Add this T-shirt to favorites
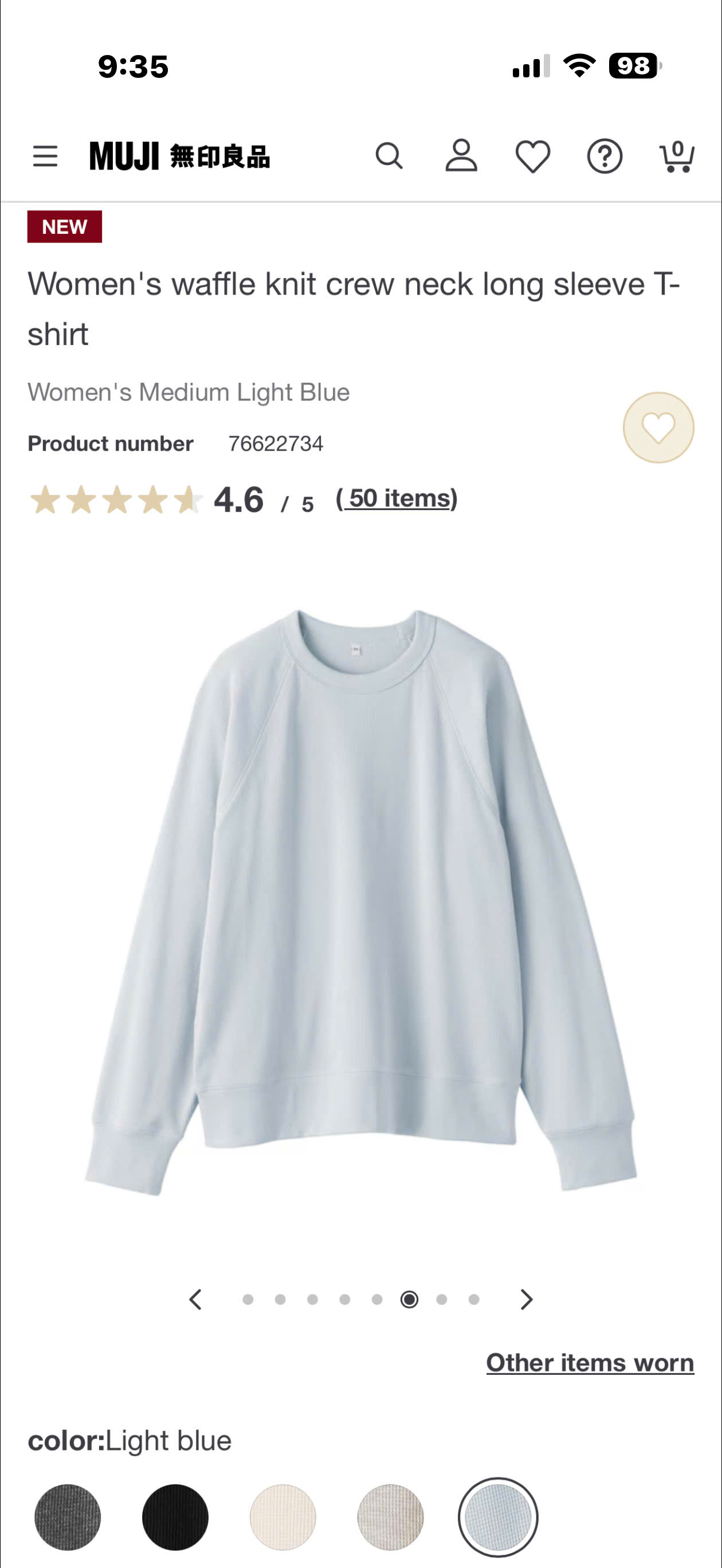722x1568 pixels. click(658, 428)
